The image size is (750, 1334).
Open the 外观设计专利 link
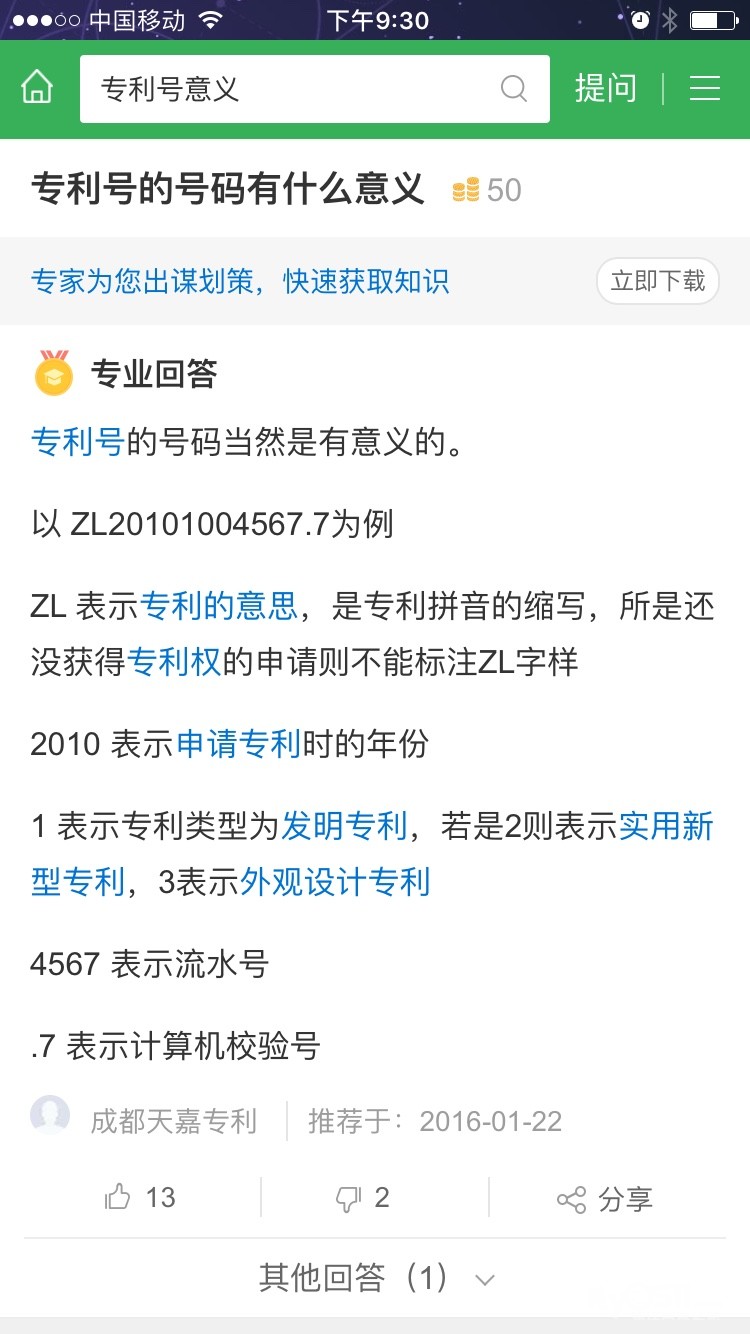tap(335, 882)
